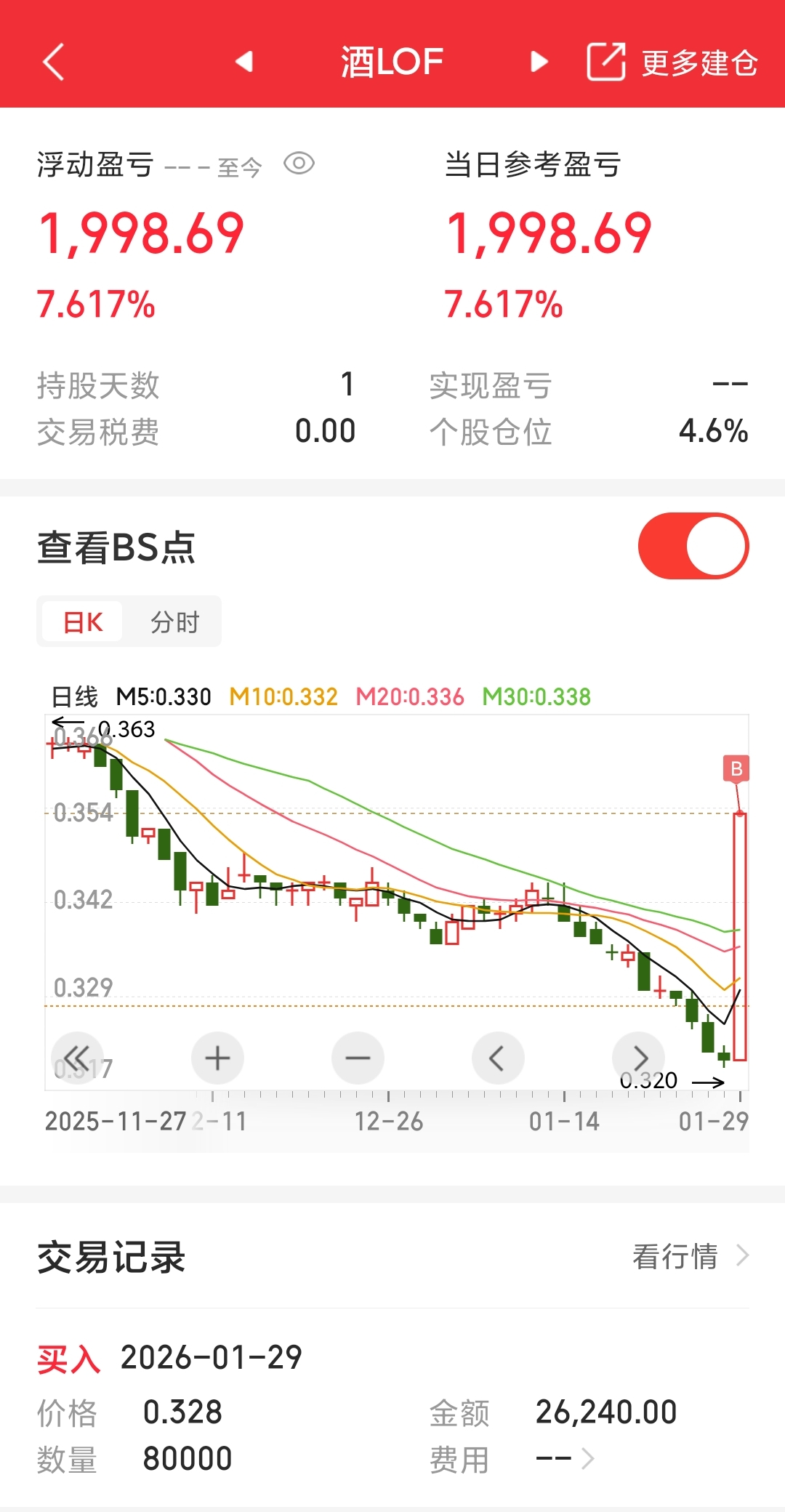Switch to the next stock holding
The width and height of the screenshot is (785, 1512).
click(539, 62)
